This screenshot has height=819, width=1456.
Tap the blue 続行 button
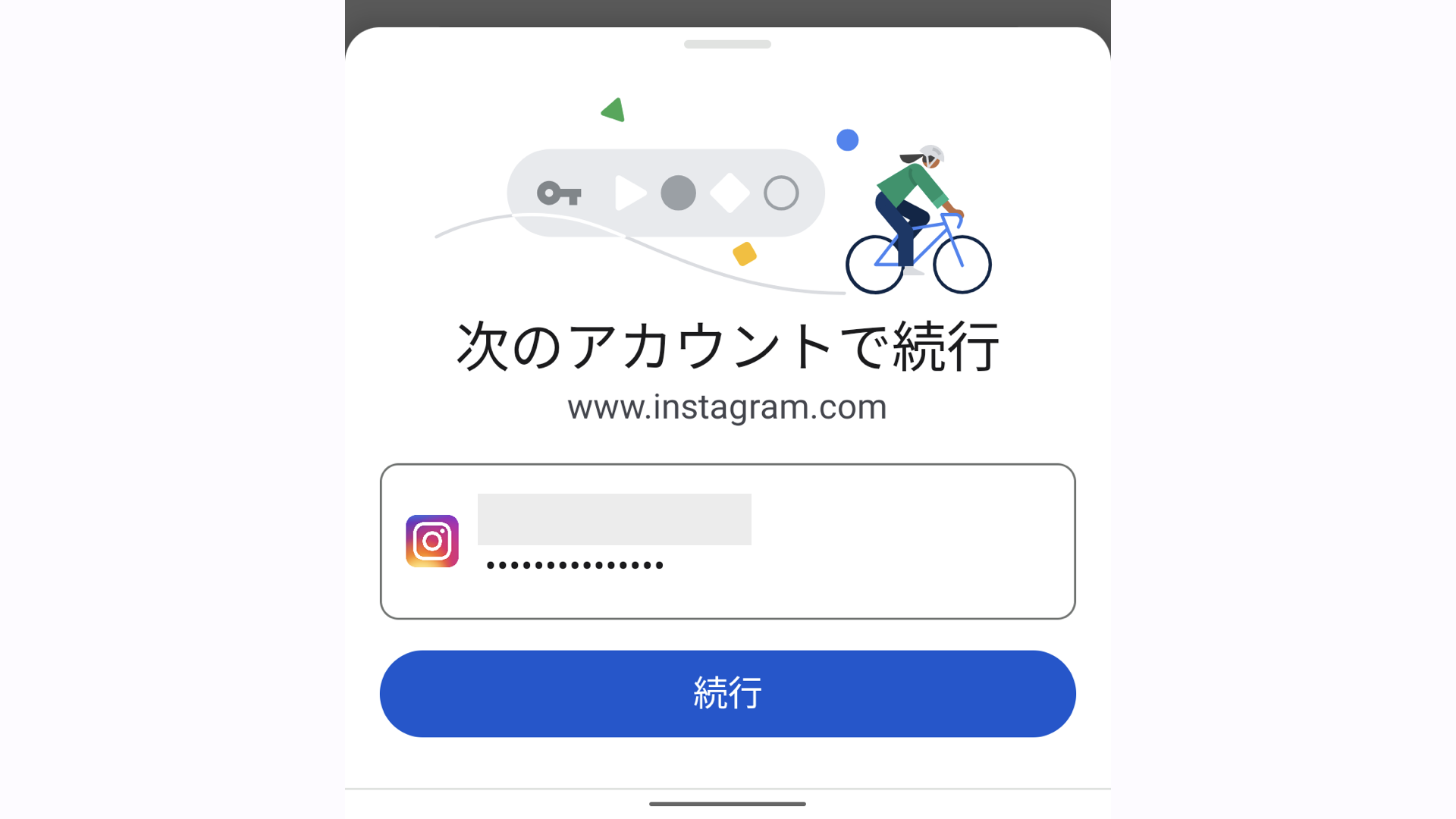click(x=727, y=693)
